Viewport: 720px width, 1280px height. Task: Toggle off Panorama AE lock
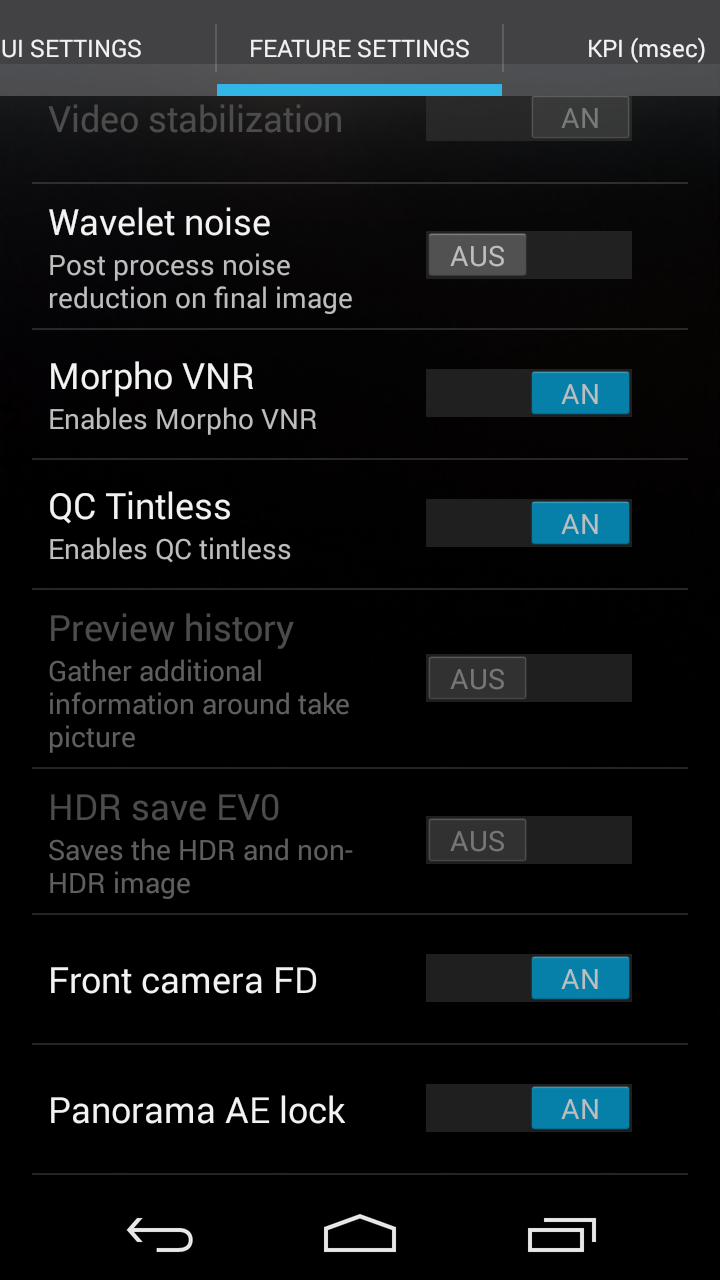tap(528, 1108)
